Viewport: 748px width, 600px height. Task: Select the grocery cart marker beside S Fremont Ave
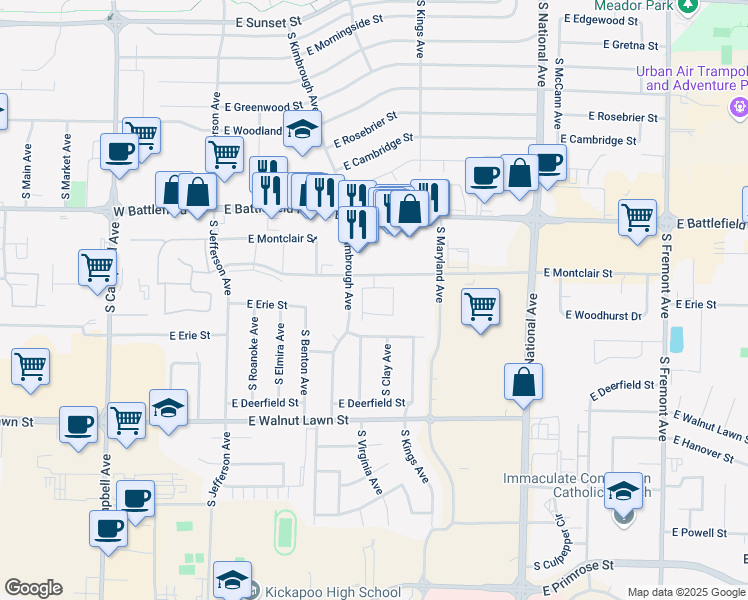tap(637, 218)
